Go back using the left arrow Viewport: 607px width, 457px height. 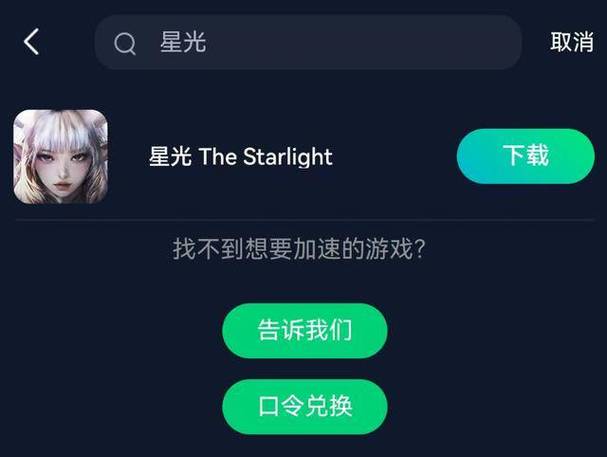coord(31,42)
